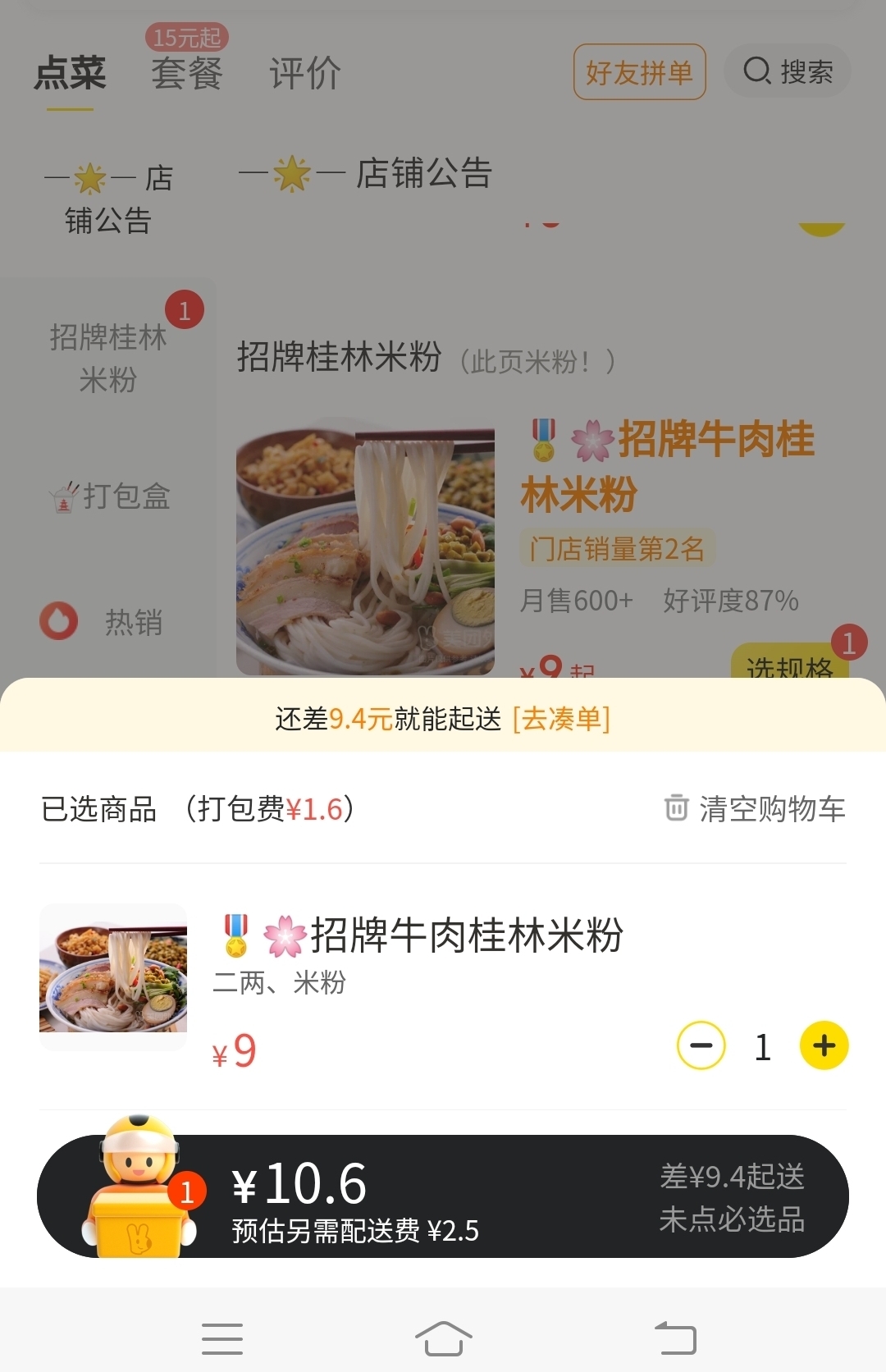
Task: Tap 去凑单 to add more items
Action: (x=561, y=719)
